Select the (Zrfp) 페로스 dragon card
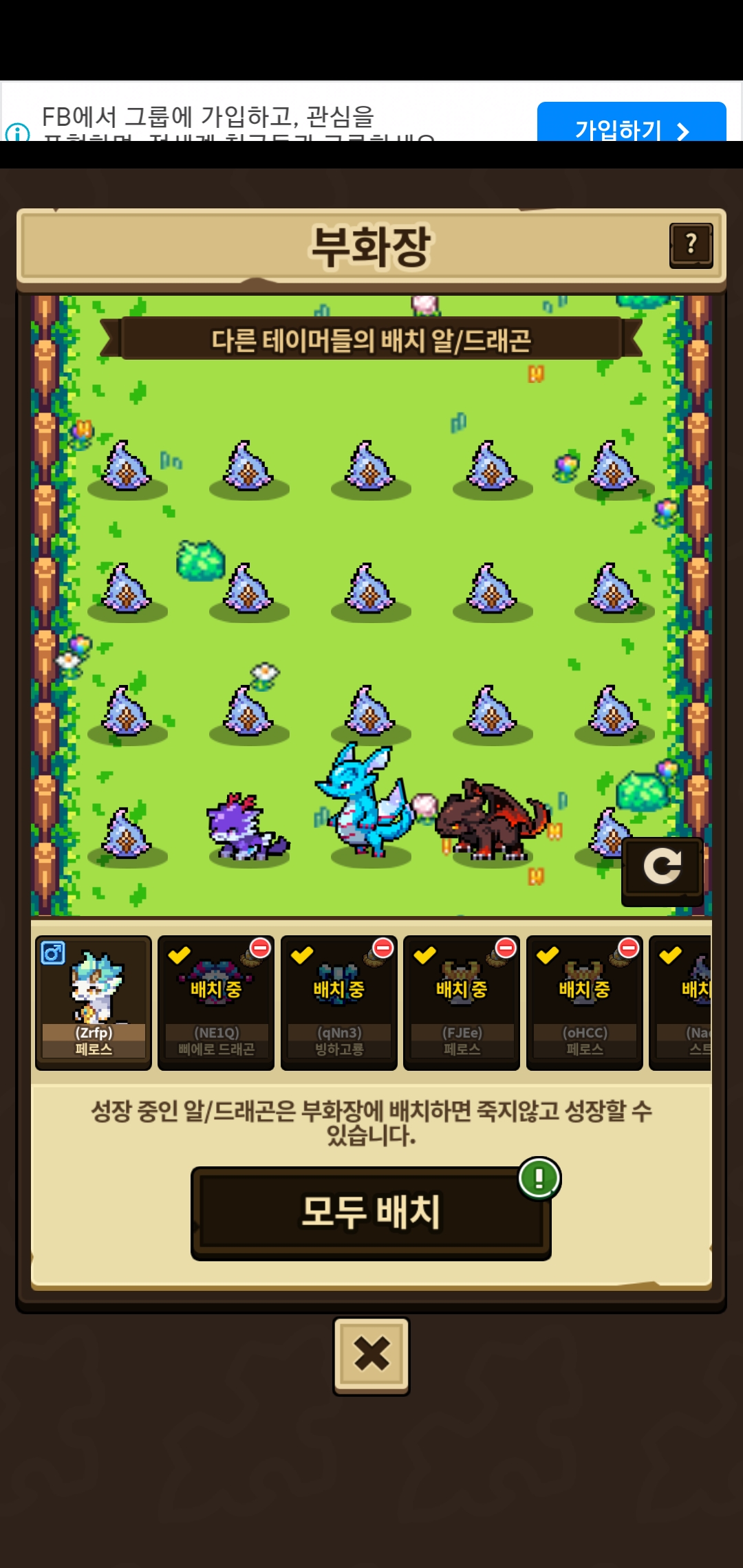Image resolution: width=743 pixels, height=1568 pixels. pos(94,1001)
